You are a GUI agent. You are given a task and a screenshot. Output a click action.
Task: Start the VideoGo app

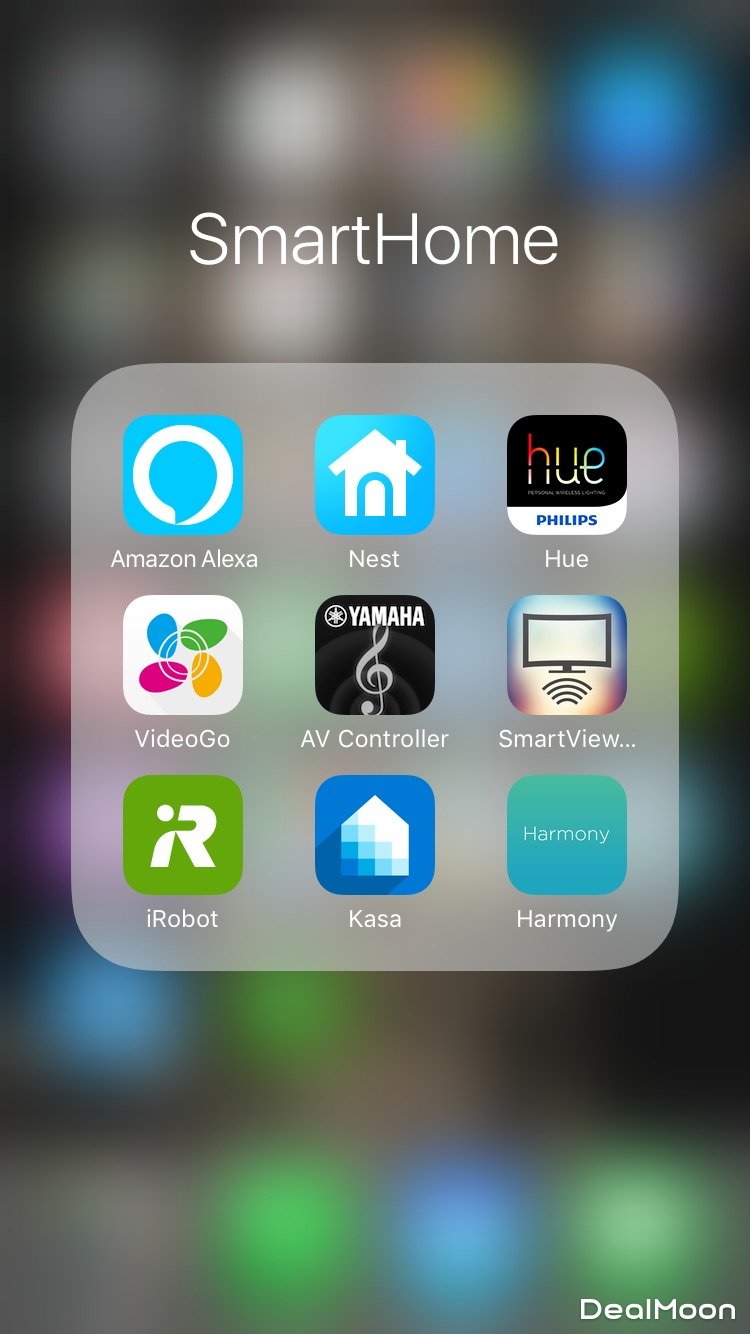pyautogui.click(x=183, y=654)
